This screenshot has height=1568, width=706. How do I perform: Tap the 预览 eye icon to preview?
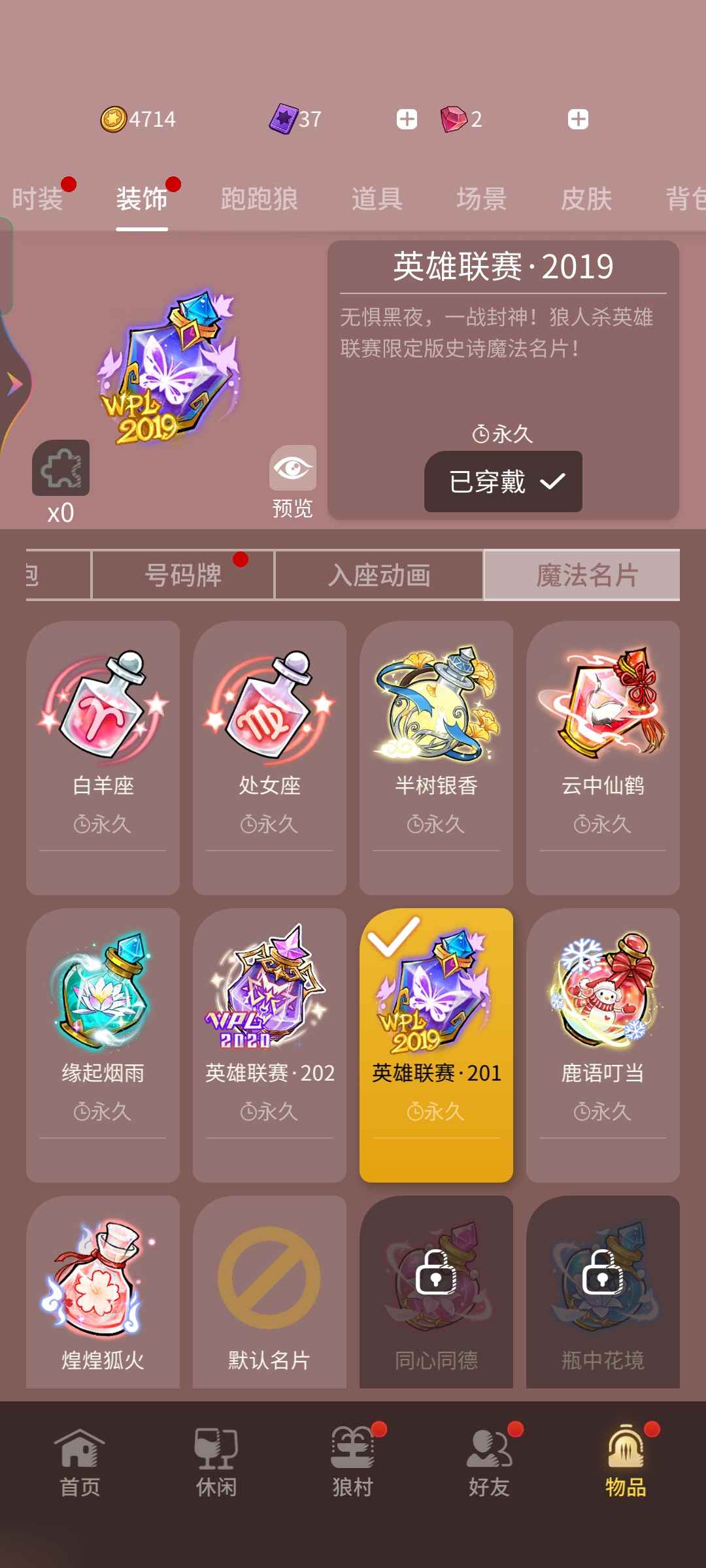[x=292, y=469]
